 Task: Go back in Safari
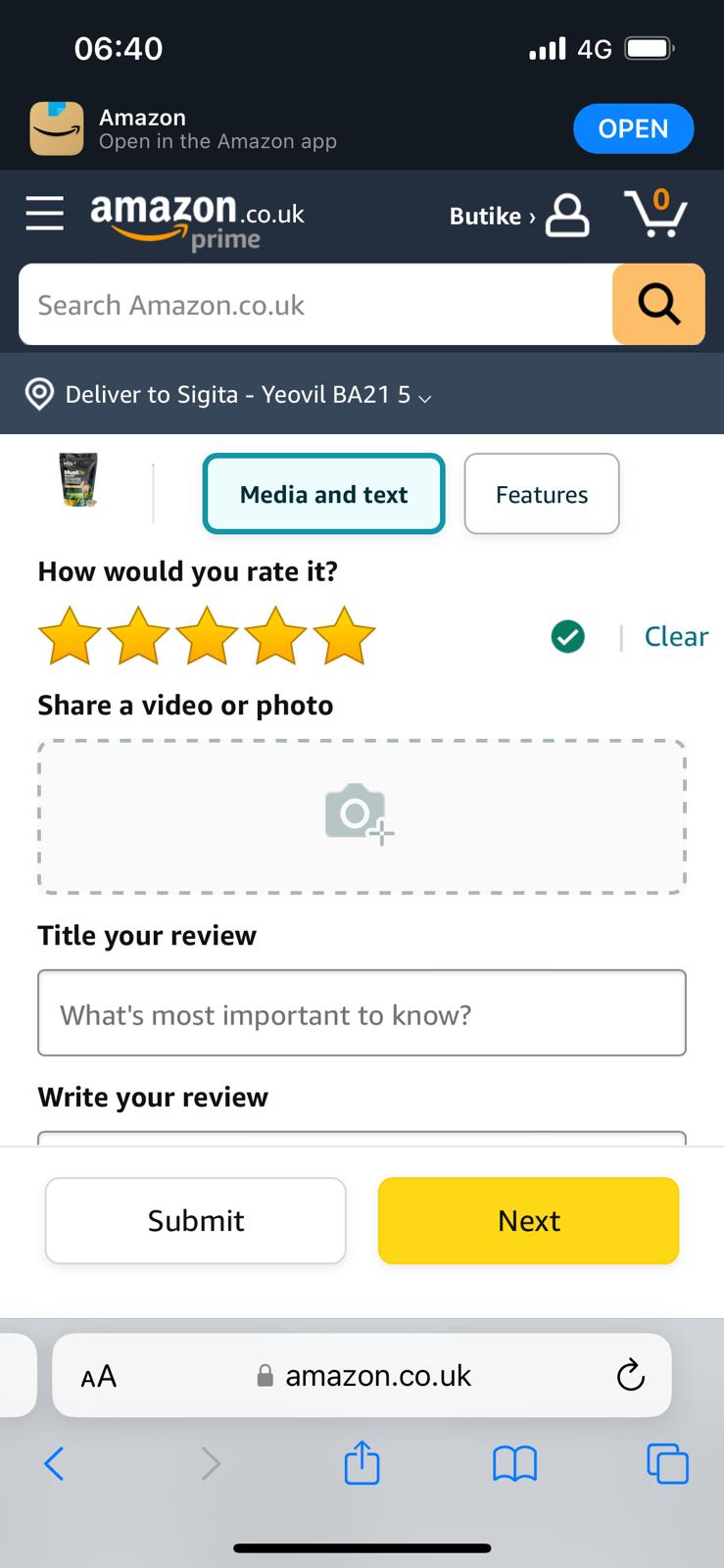click(x=54, y=1464)
